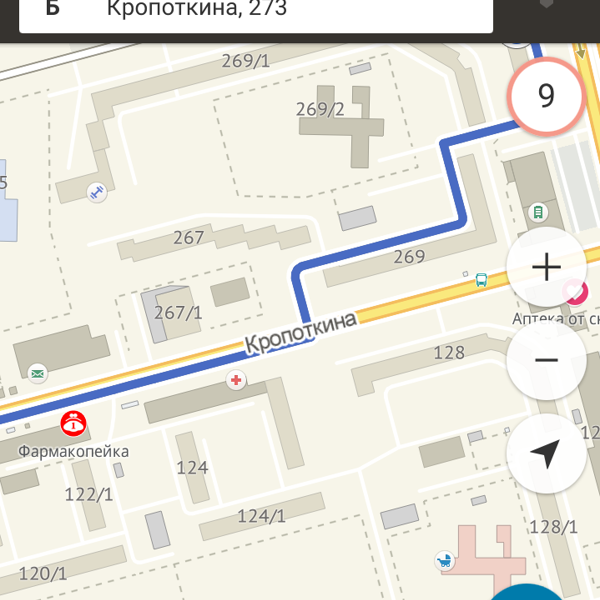Open the fitness dumbbell marker
This screenshot has width=600, height=600.
point(97,193)
